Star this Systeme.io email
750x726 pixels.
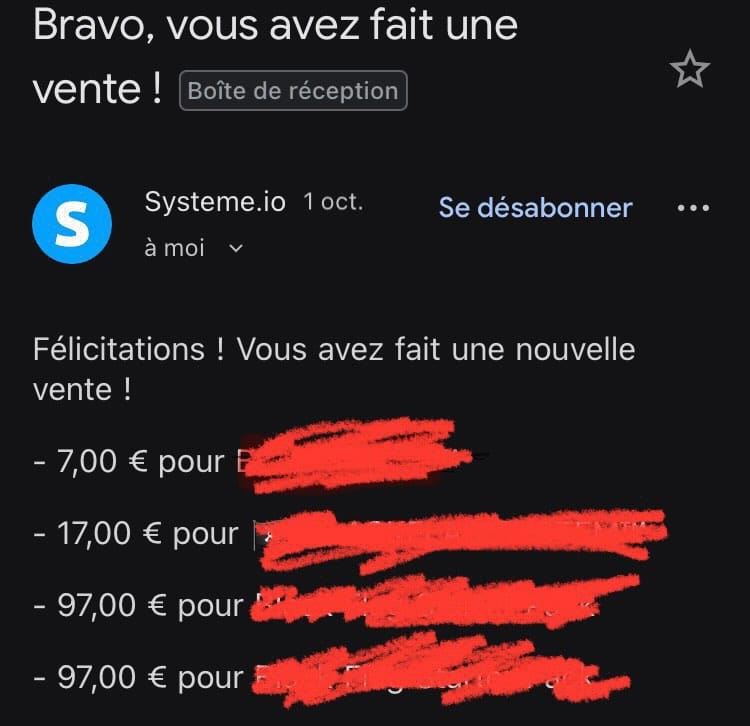point(689,70)
